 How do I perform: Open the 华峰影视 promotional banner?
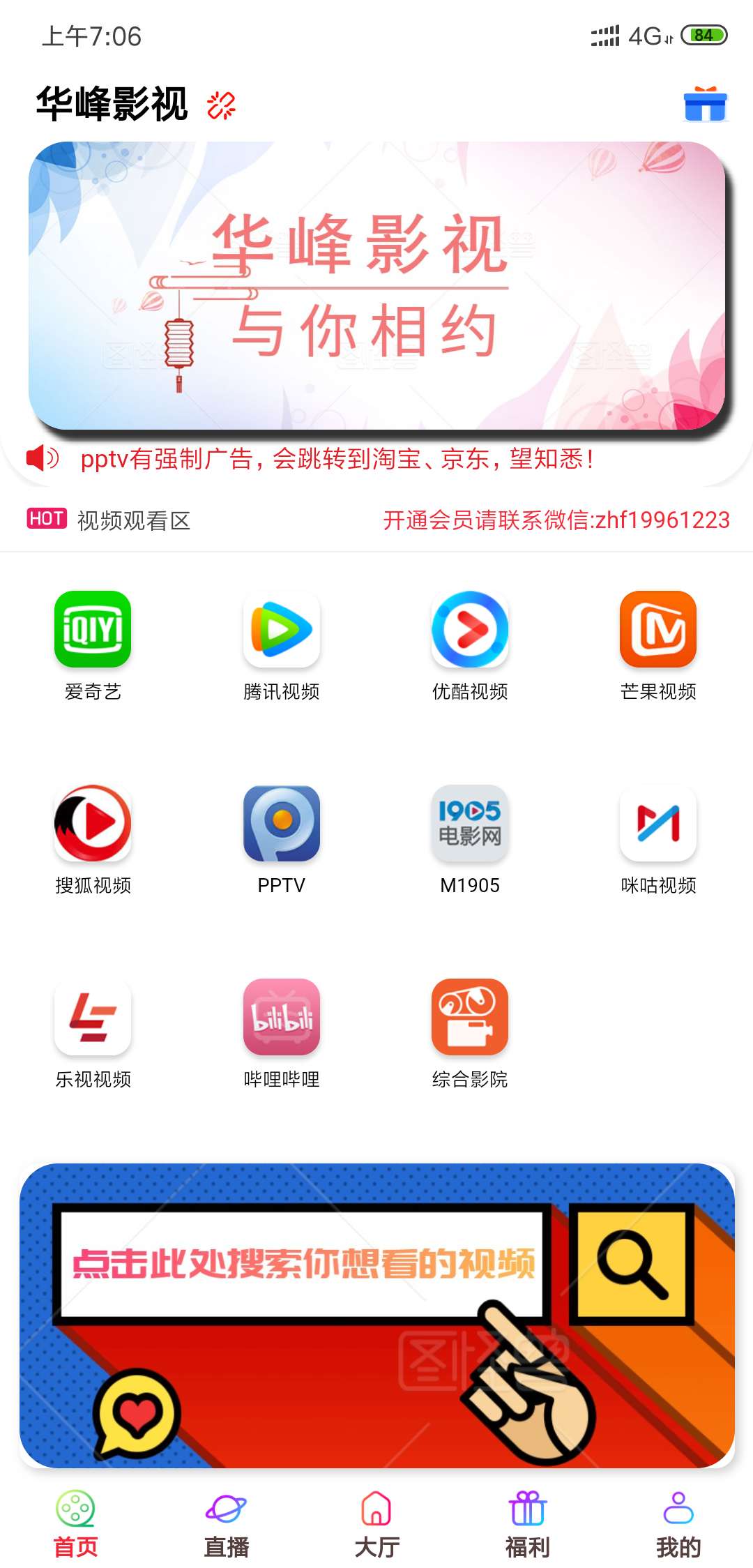point(376,286)
